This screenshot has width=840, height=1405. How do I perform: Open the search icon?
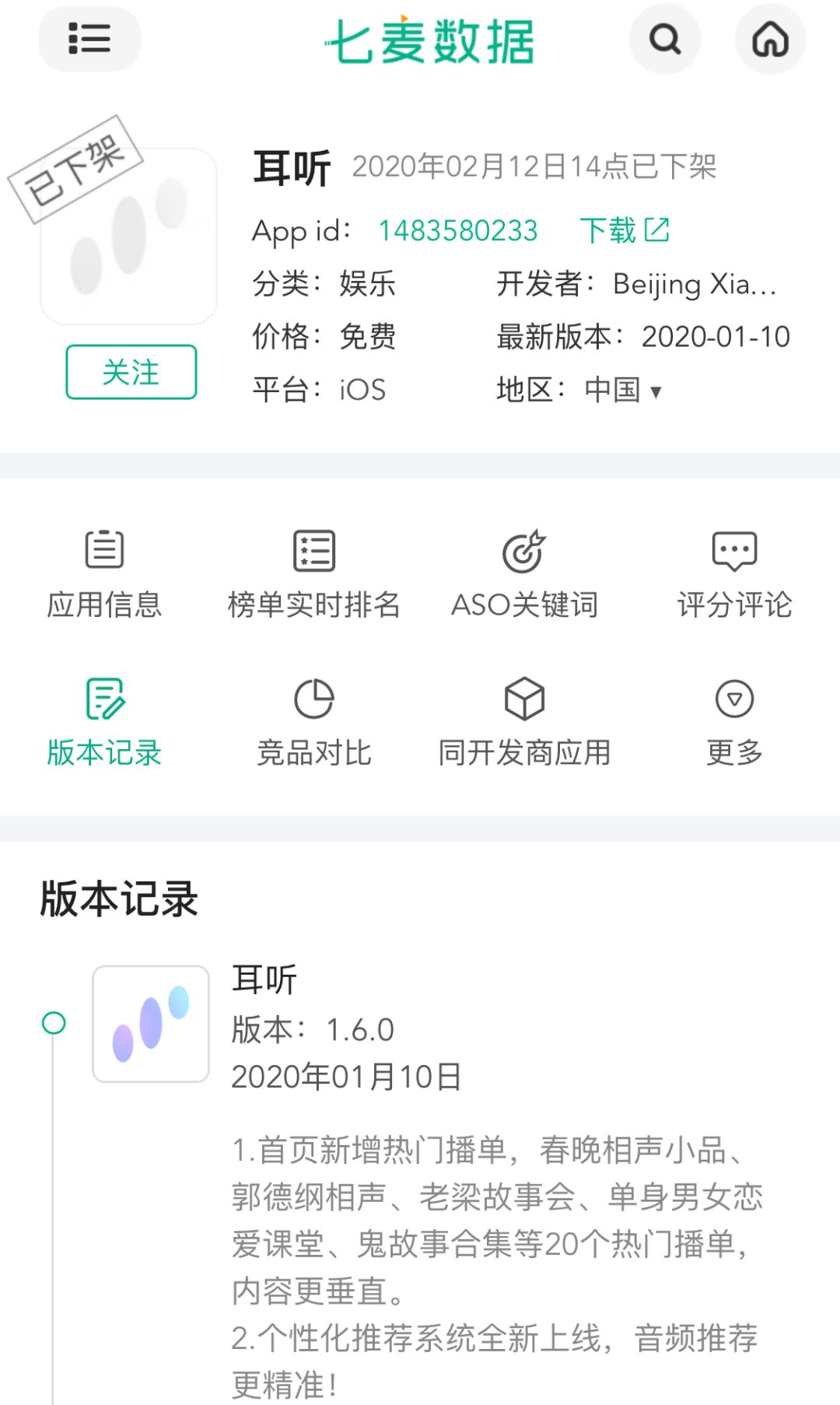(x=665, y=39)
